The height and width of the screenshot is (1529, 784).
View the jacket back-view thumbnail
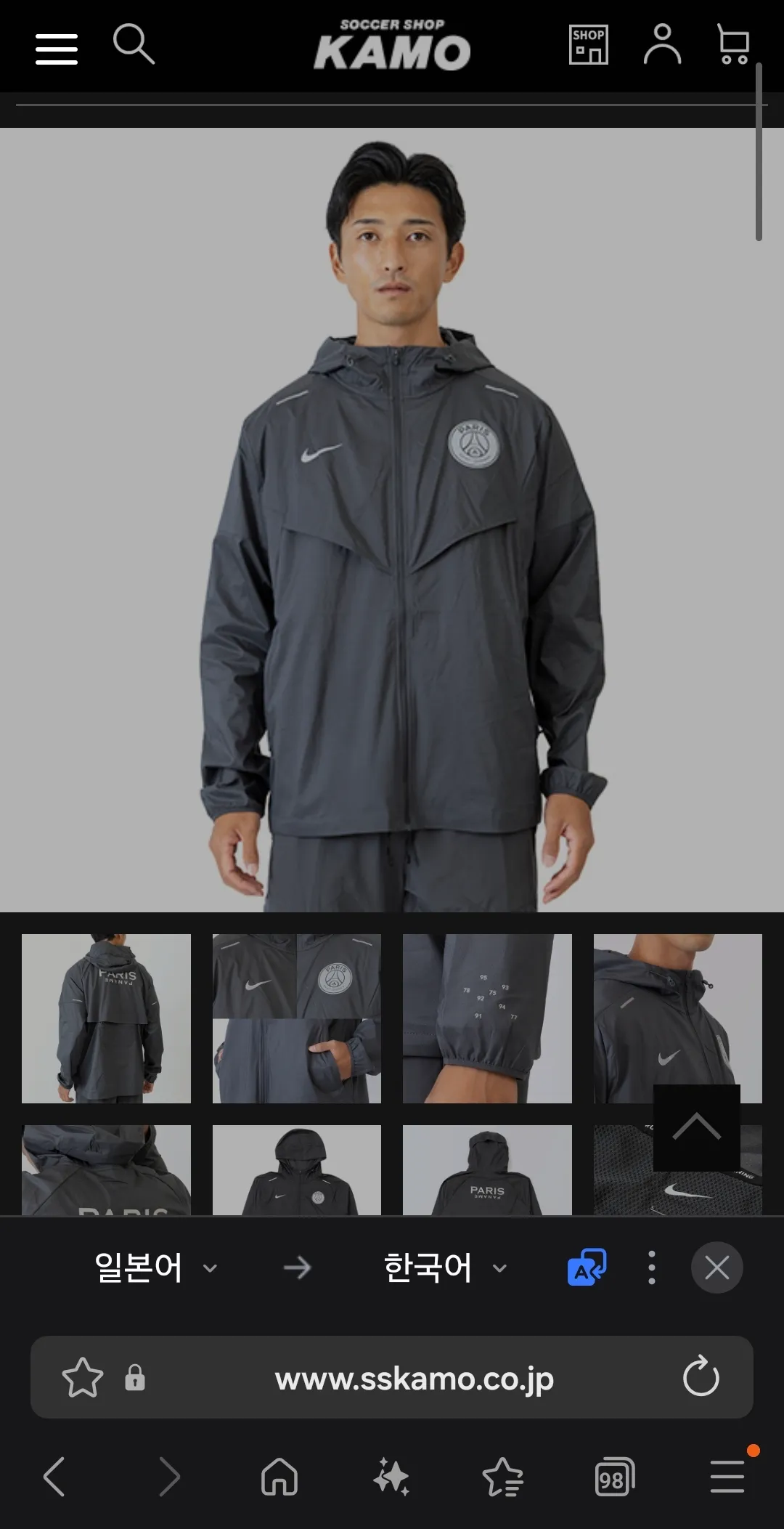[106, 1018]
